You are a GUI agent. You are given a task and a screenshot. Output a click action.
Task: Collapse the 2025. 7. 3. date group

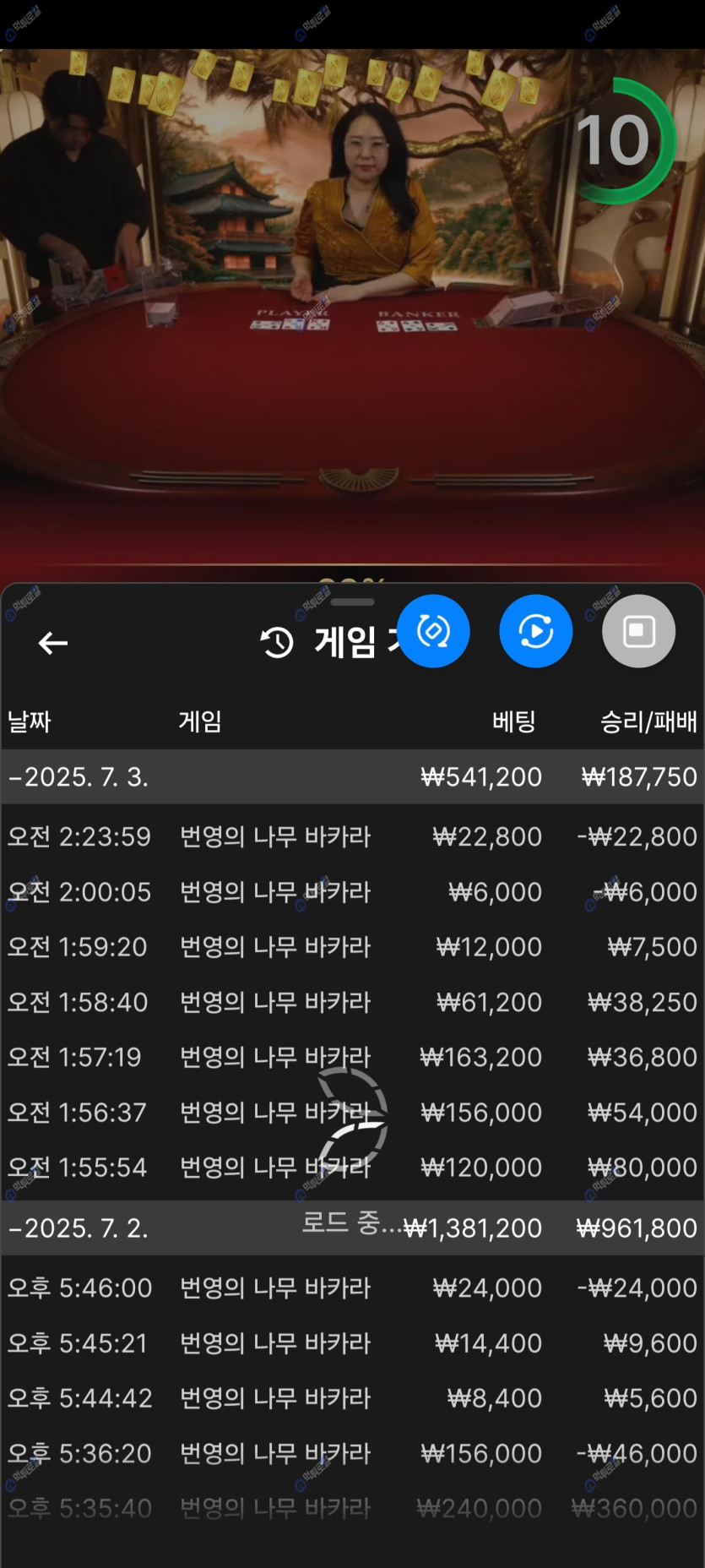point(78,776)
